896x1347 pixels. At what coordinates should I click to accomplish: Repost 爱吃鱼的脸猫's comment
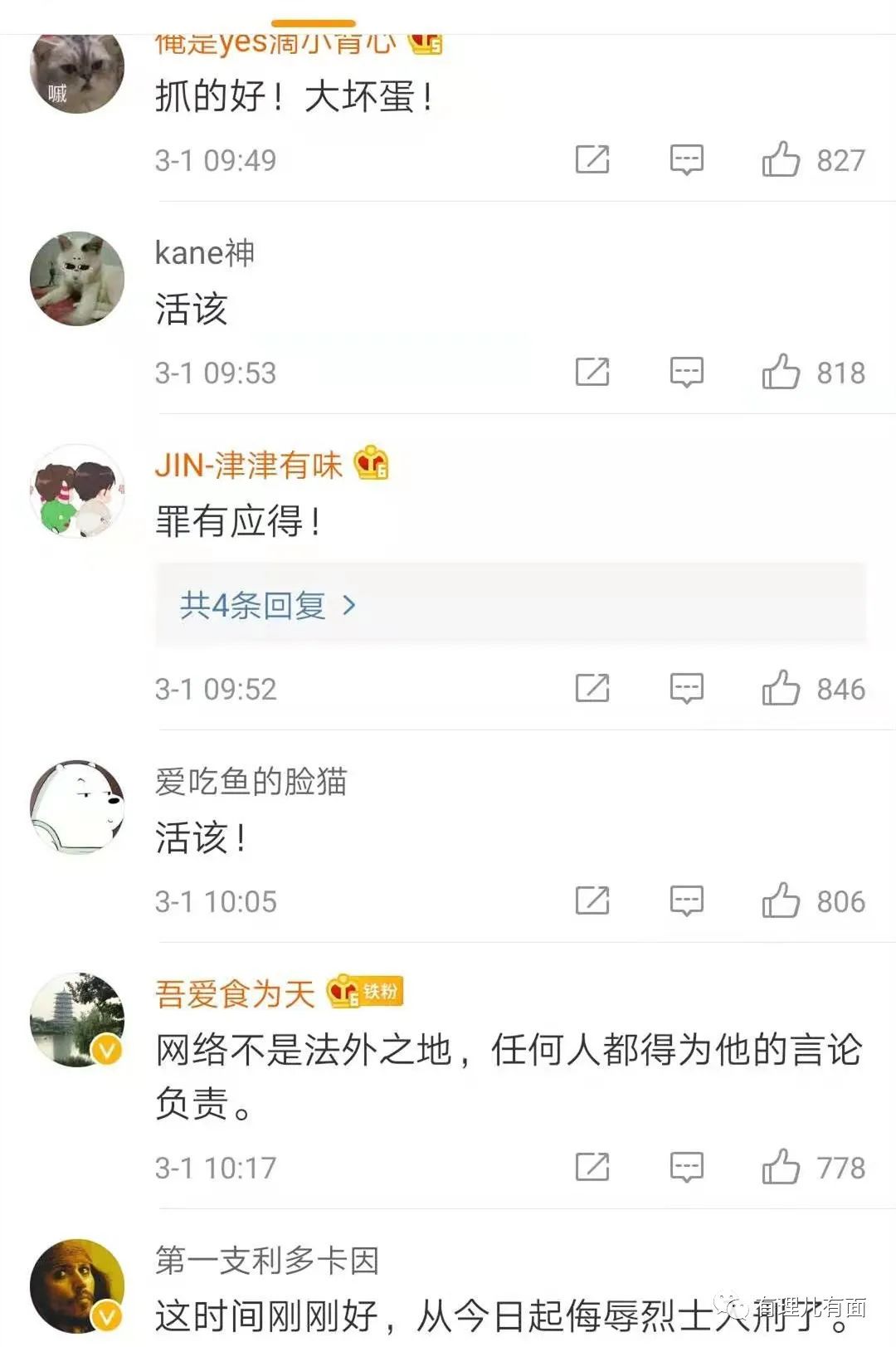coord(592,900)
